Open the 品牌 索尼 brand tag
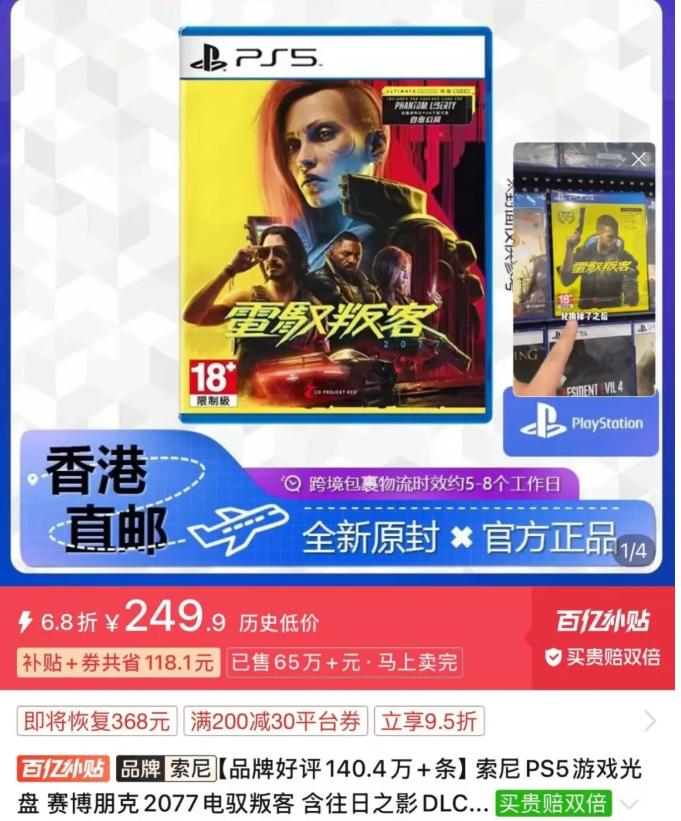The width and height of the screenshot is (681, 821). [x=166, y=769]
